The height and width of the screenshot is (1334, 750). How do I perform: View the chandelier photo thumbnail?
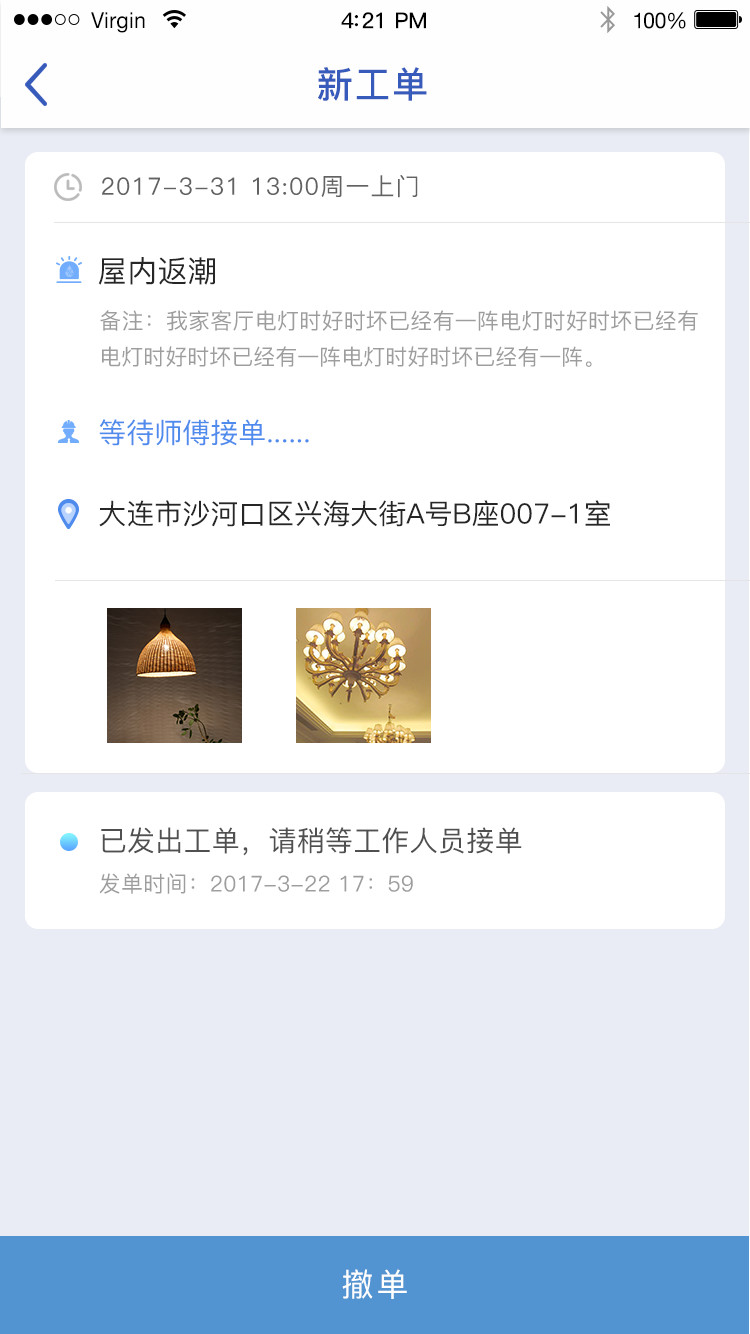362,675
